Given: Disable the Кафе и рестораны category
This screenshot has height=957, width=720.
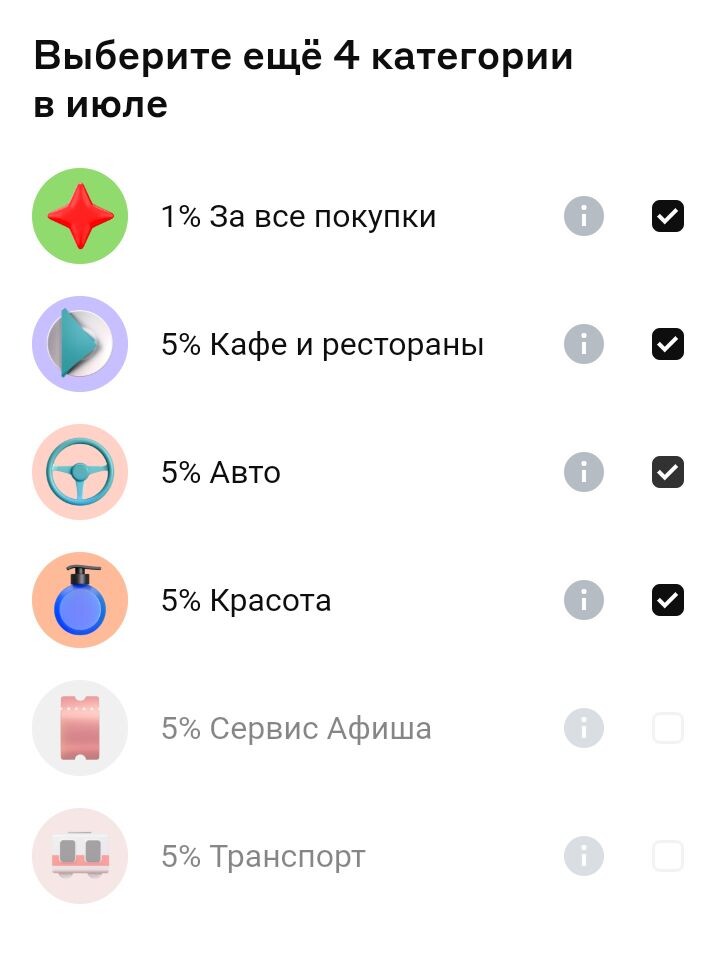Looking at the screenshot, I should tap(667, 343).
